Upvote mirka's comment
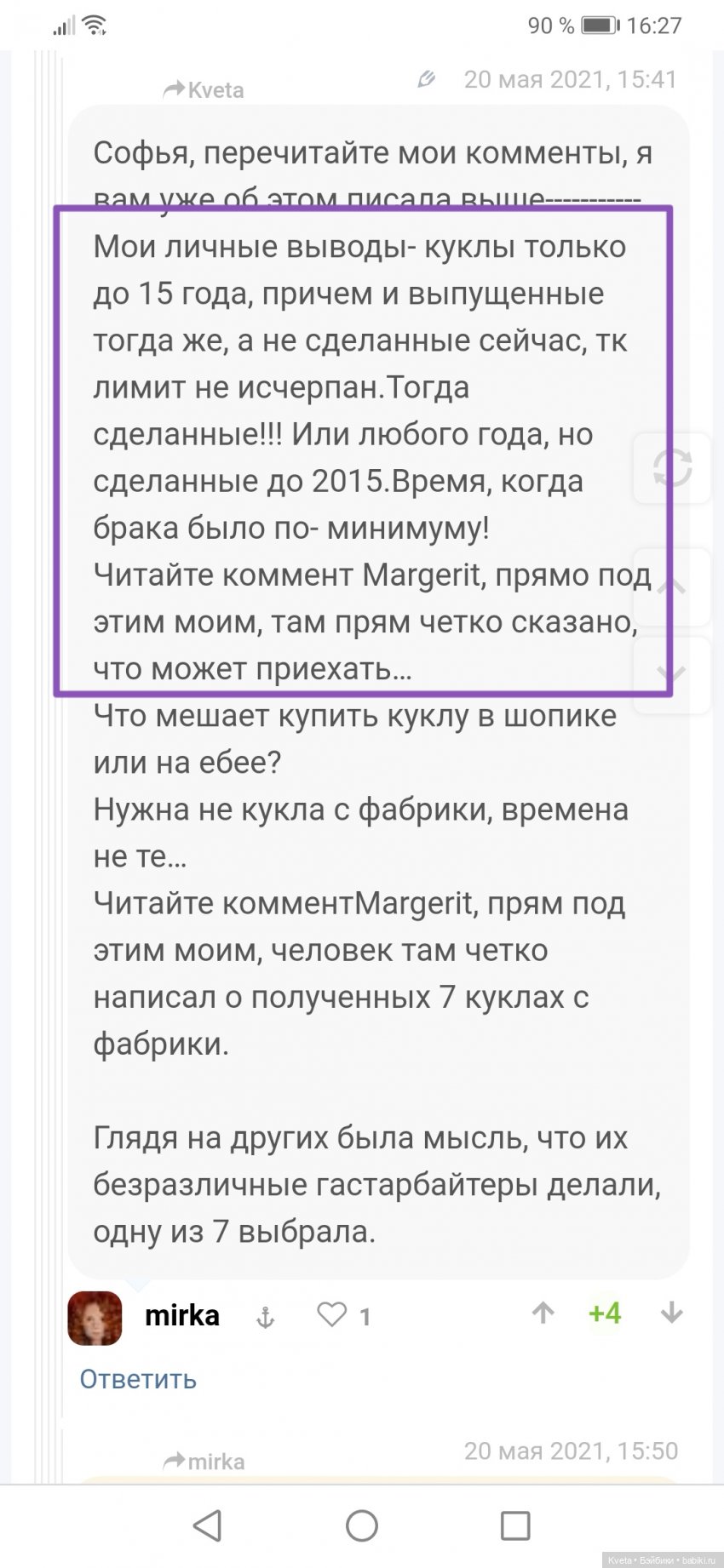This screenshot has width=724, height=1568. [x=543, y=1314]
